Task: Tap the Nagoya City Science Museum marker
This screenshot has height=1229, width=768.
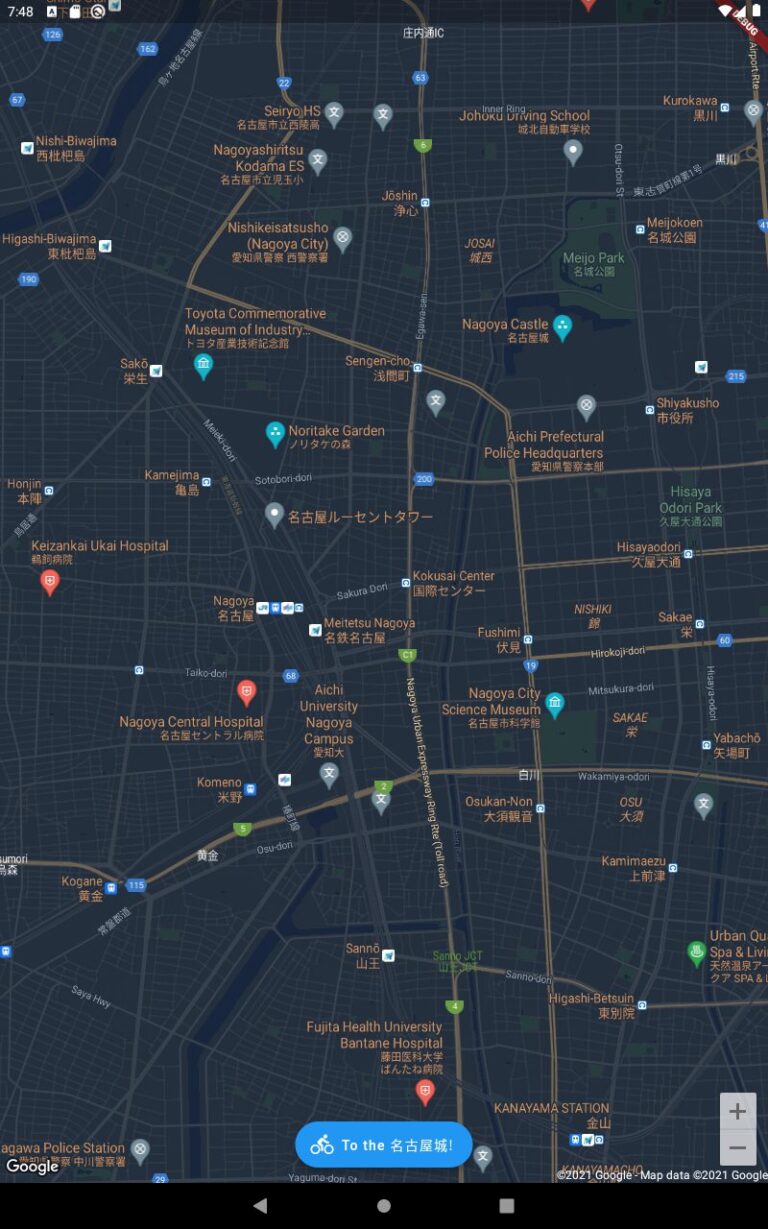Action: pyautogui.click(x=555, y=704)
